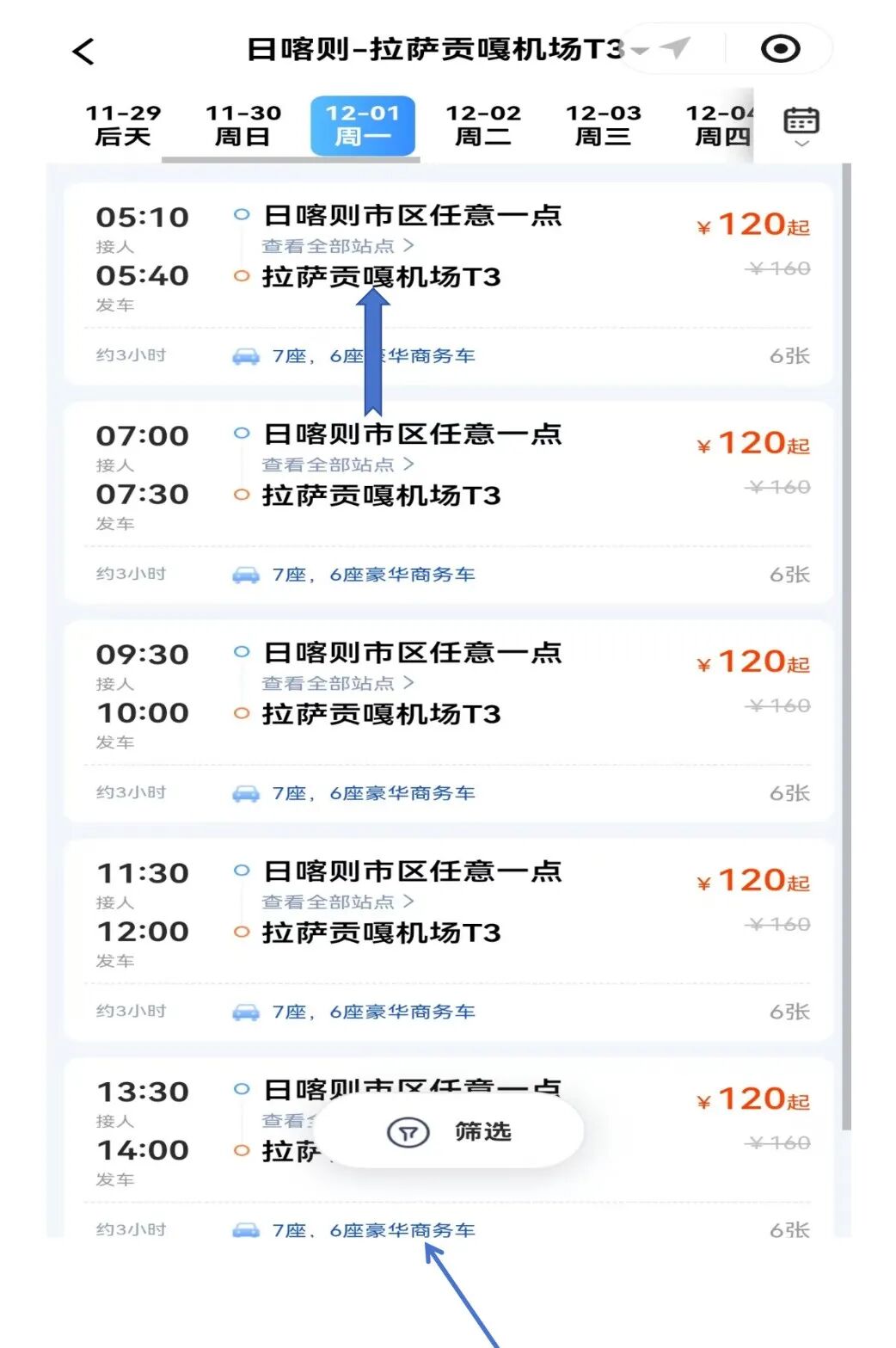
Task: Choose the 12-02 周二 date tab
Action: pos(482,126)
